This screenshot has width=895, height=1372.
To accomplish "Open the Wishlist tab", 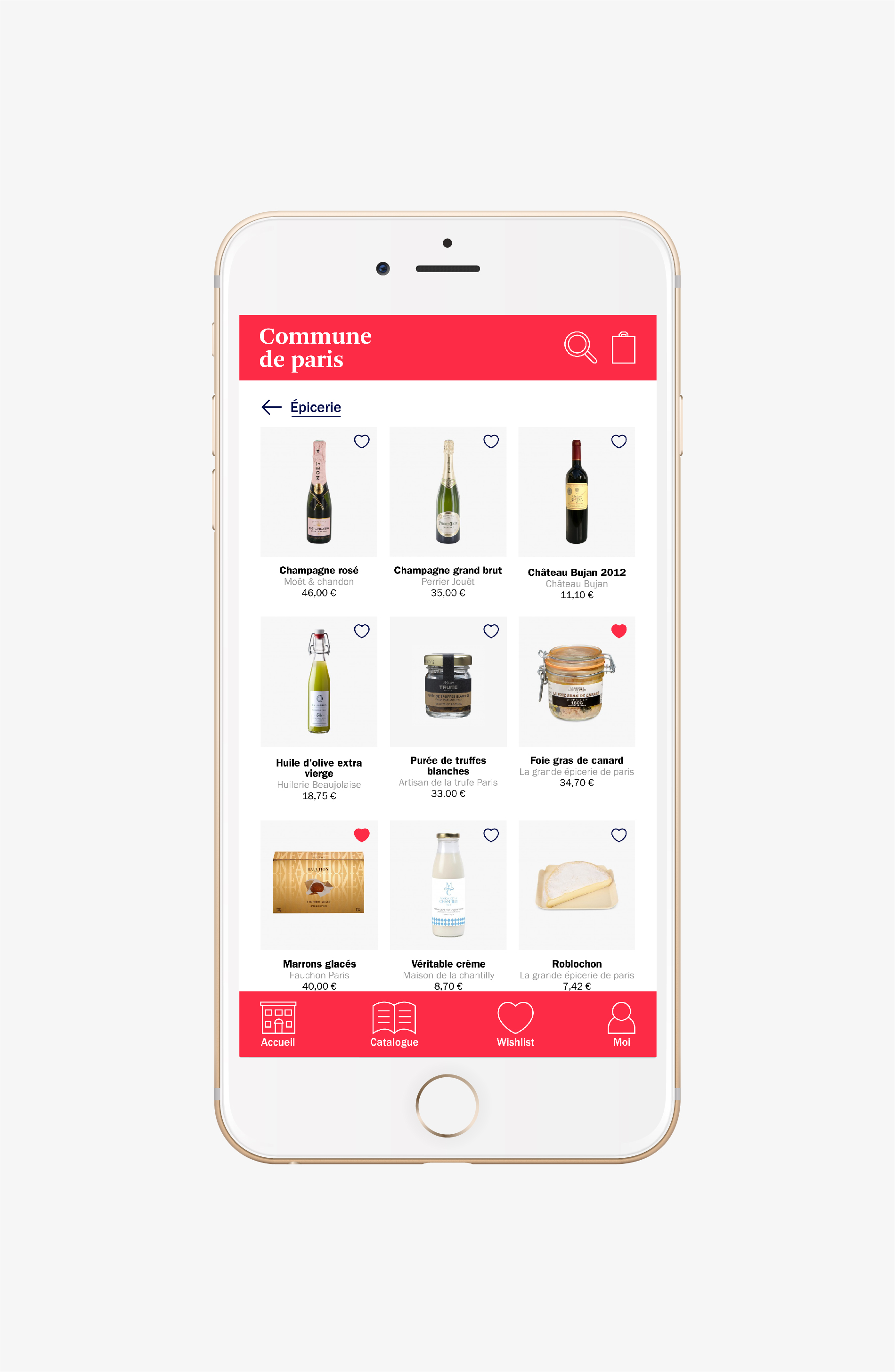I will [x=515, y=1025].
